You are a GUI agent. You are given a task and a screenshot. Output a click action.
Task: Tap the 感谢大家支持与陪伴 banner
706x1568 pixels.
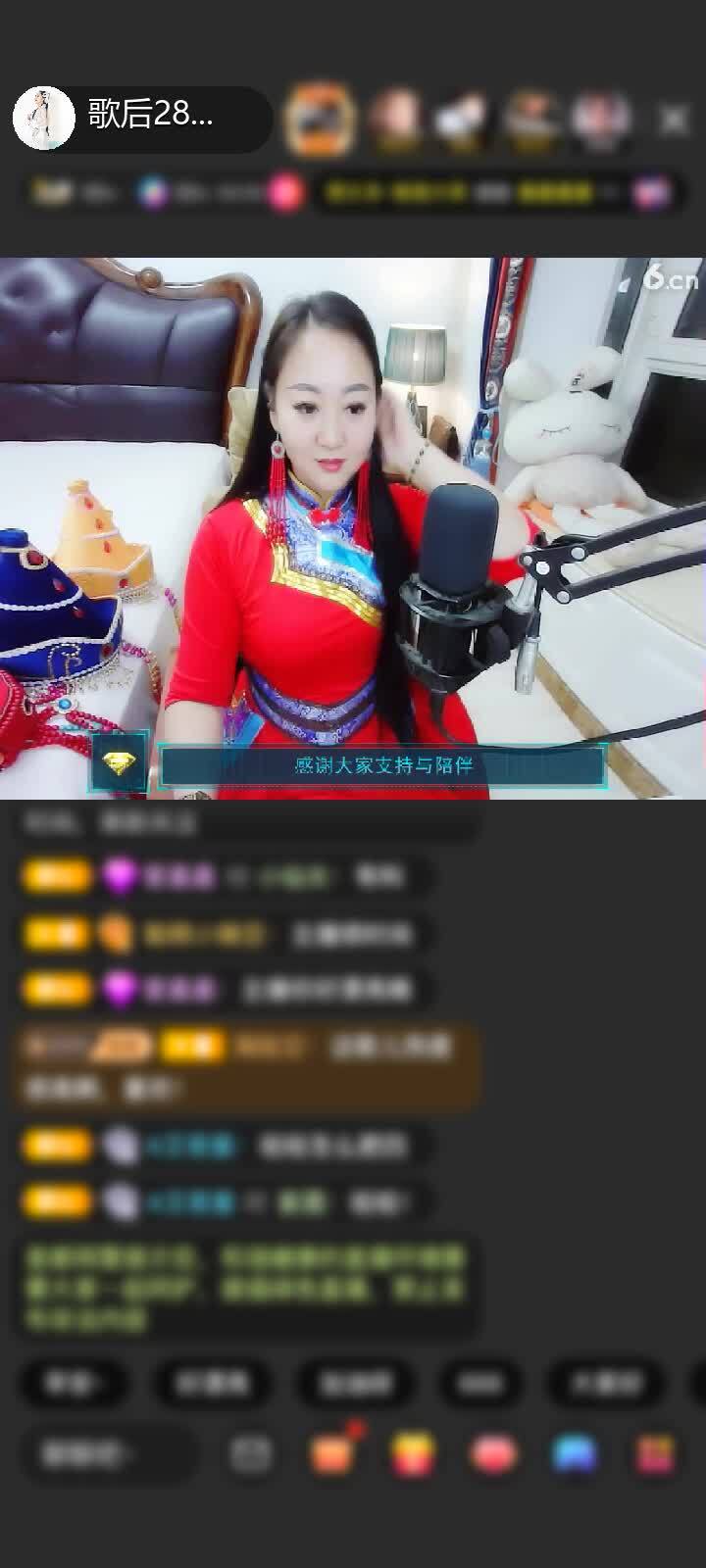click(382, 764)
